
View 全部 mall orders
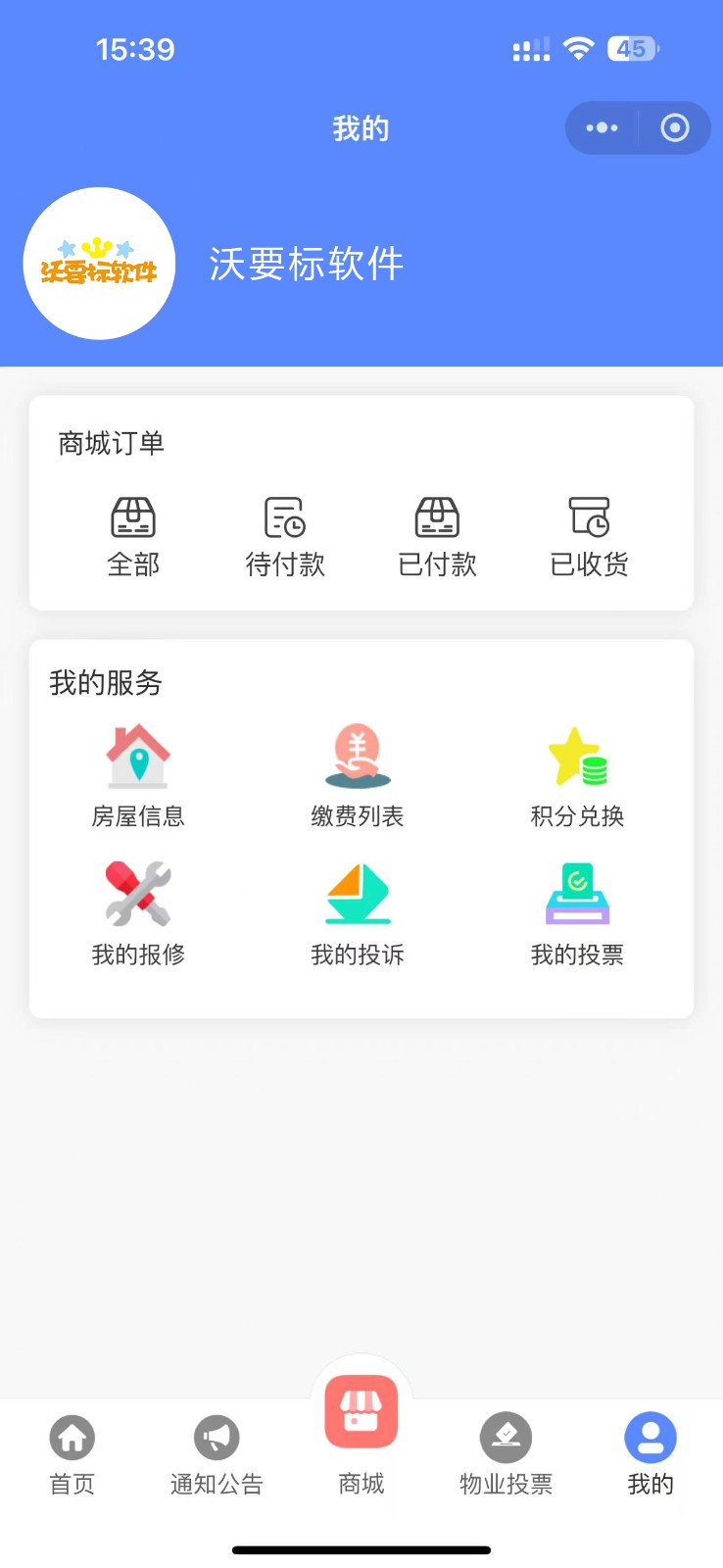point(133,537)
